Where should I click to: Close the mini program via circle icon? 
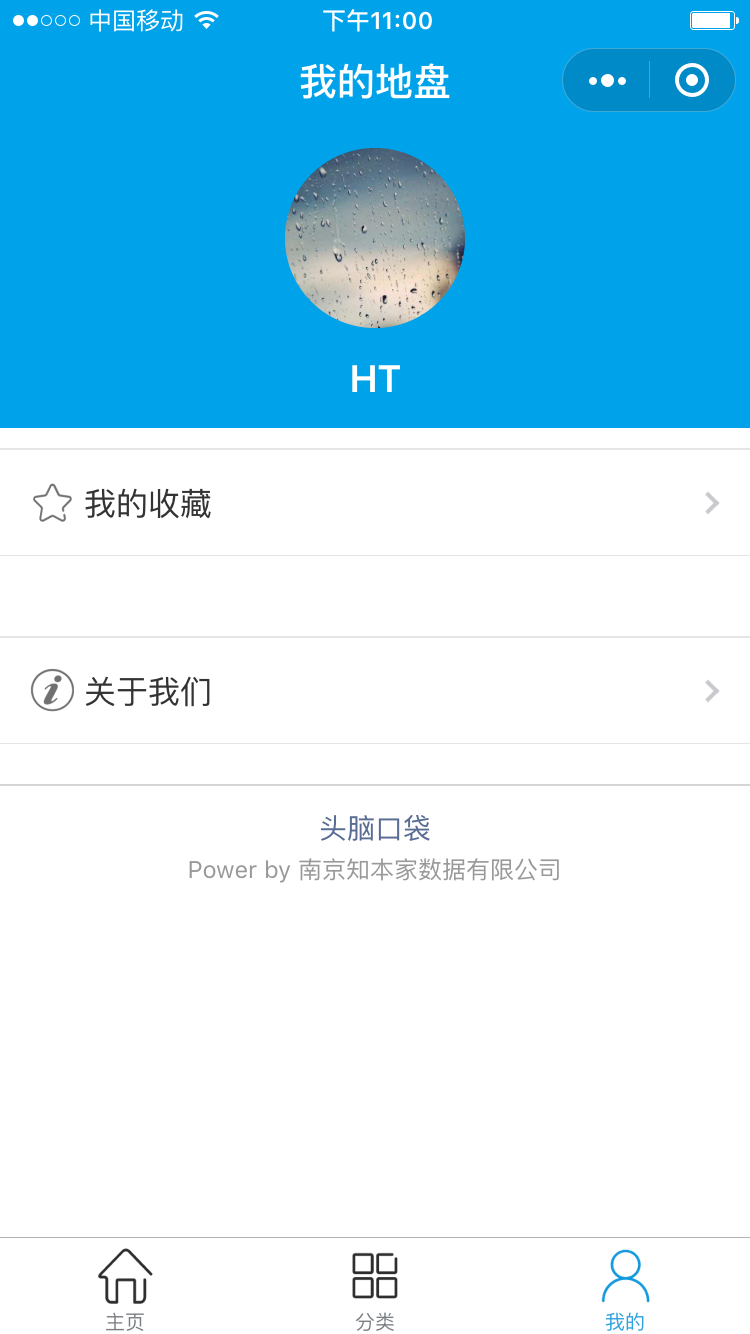point(692,80)
